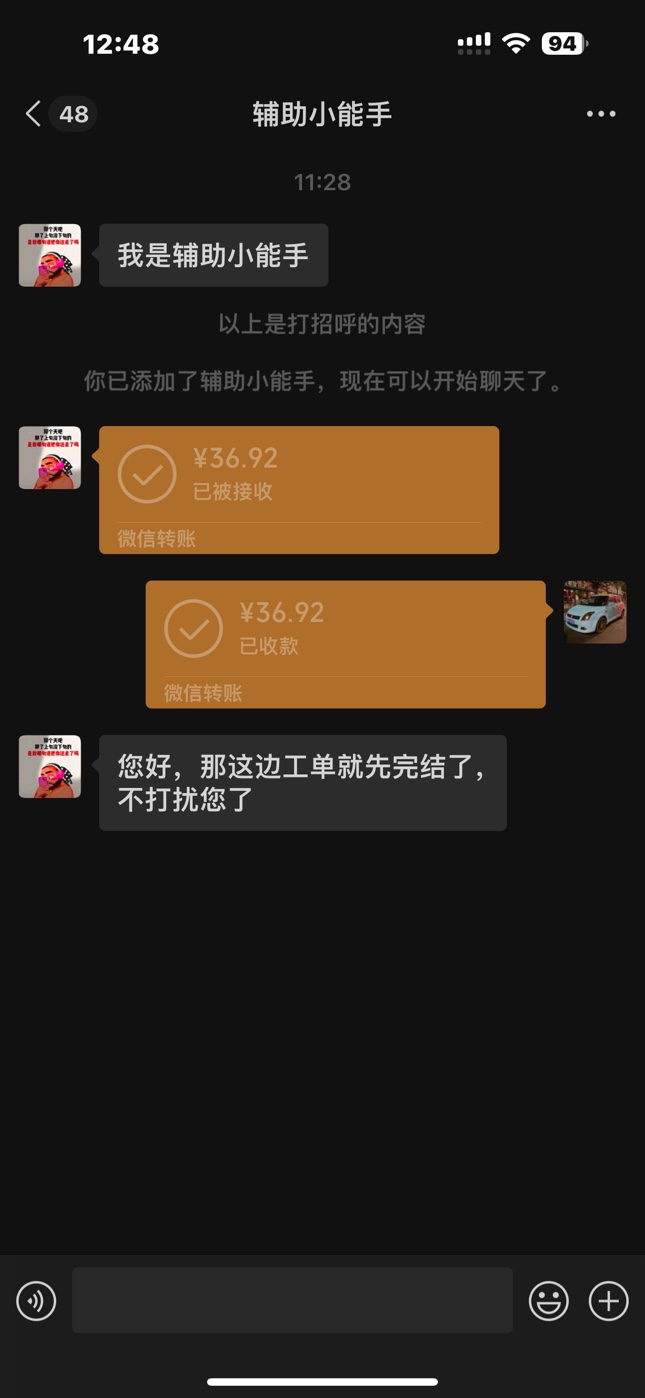Open the chat options menu
Screen dimensions: 645x1398
(601, 114)
